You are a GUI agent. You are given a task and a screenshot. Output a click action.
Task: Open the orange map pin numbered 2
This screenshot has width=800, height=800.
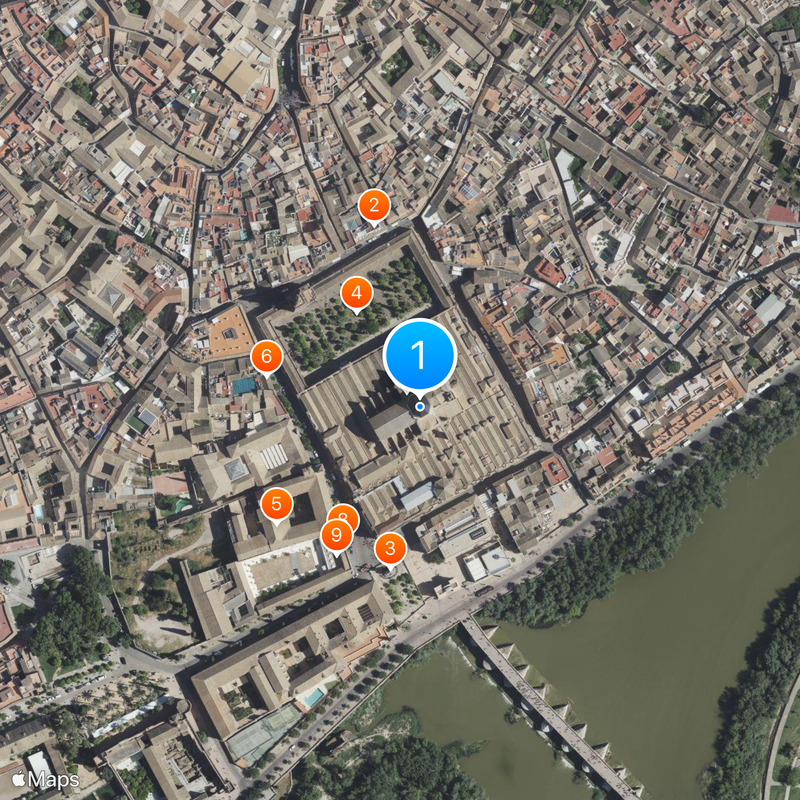pos(374,206)
